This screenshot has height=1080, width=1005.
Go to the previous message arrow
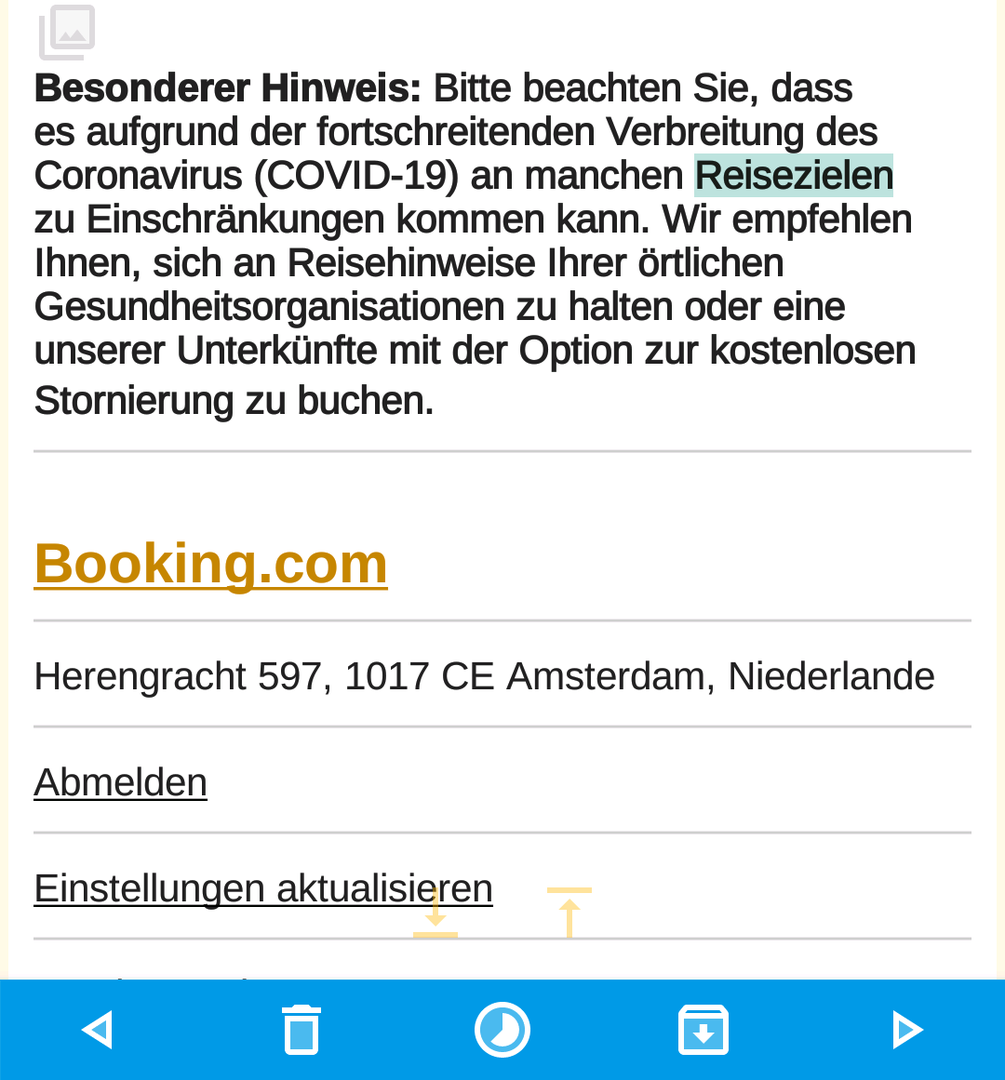pos(98,1030)
